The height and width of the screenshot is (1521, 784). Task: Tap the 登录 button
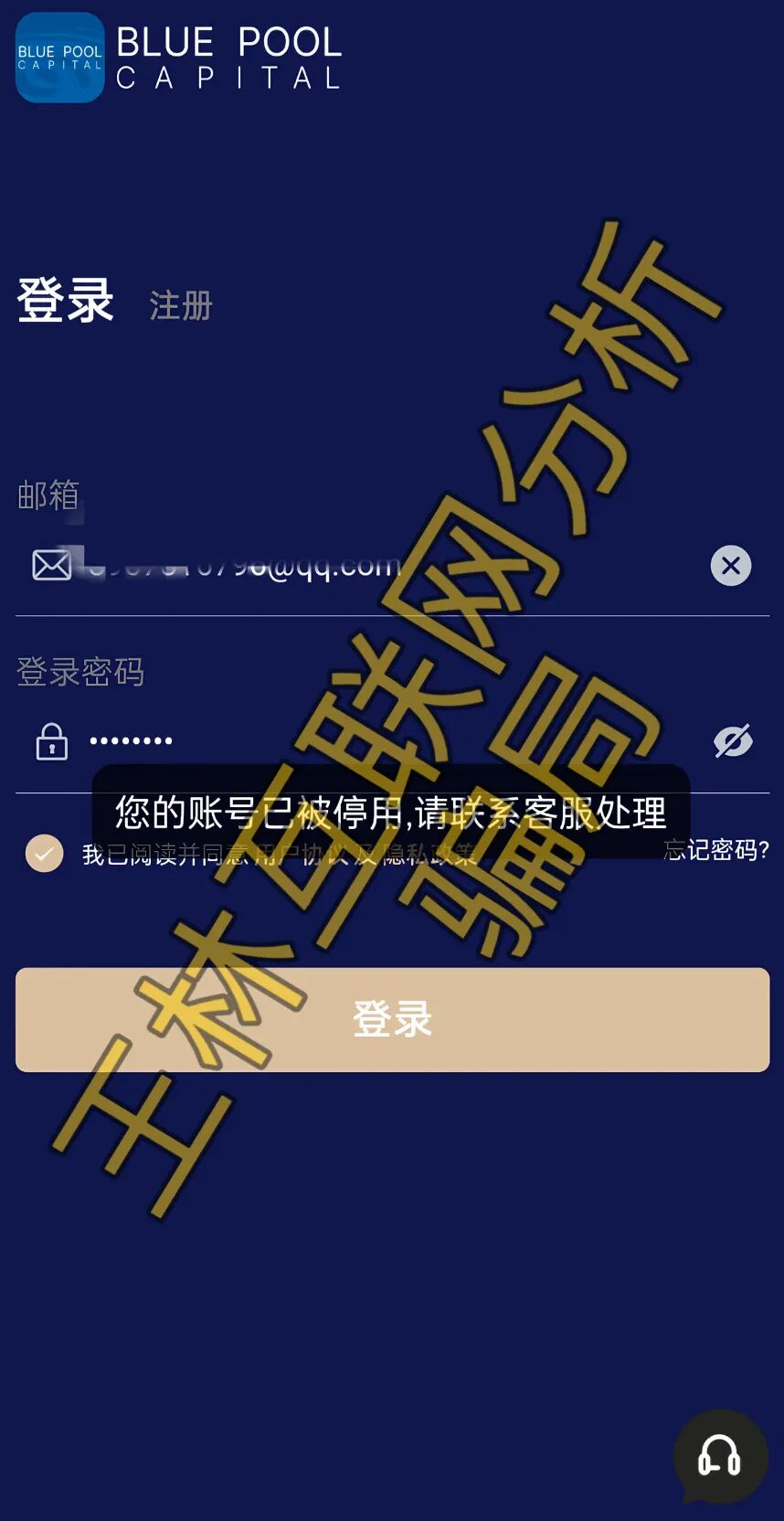pos(392,1019)
